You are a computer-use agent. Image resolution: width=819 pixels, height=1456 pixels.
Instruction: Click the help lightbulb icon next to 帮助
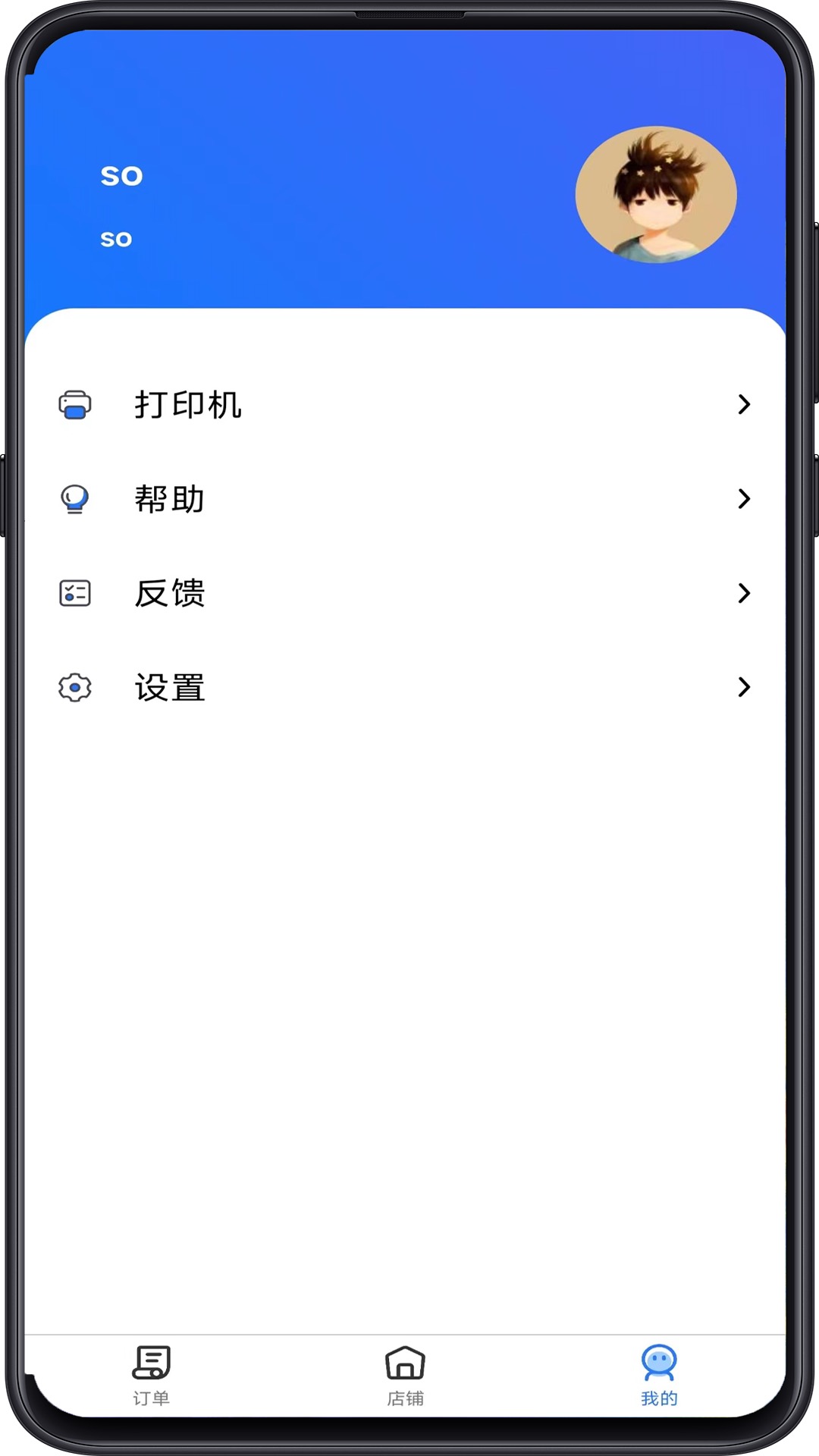coord(74,499)
